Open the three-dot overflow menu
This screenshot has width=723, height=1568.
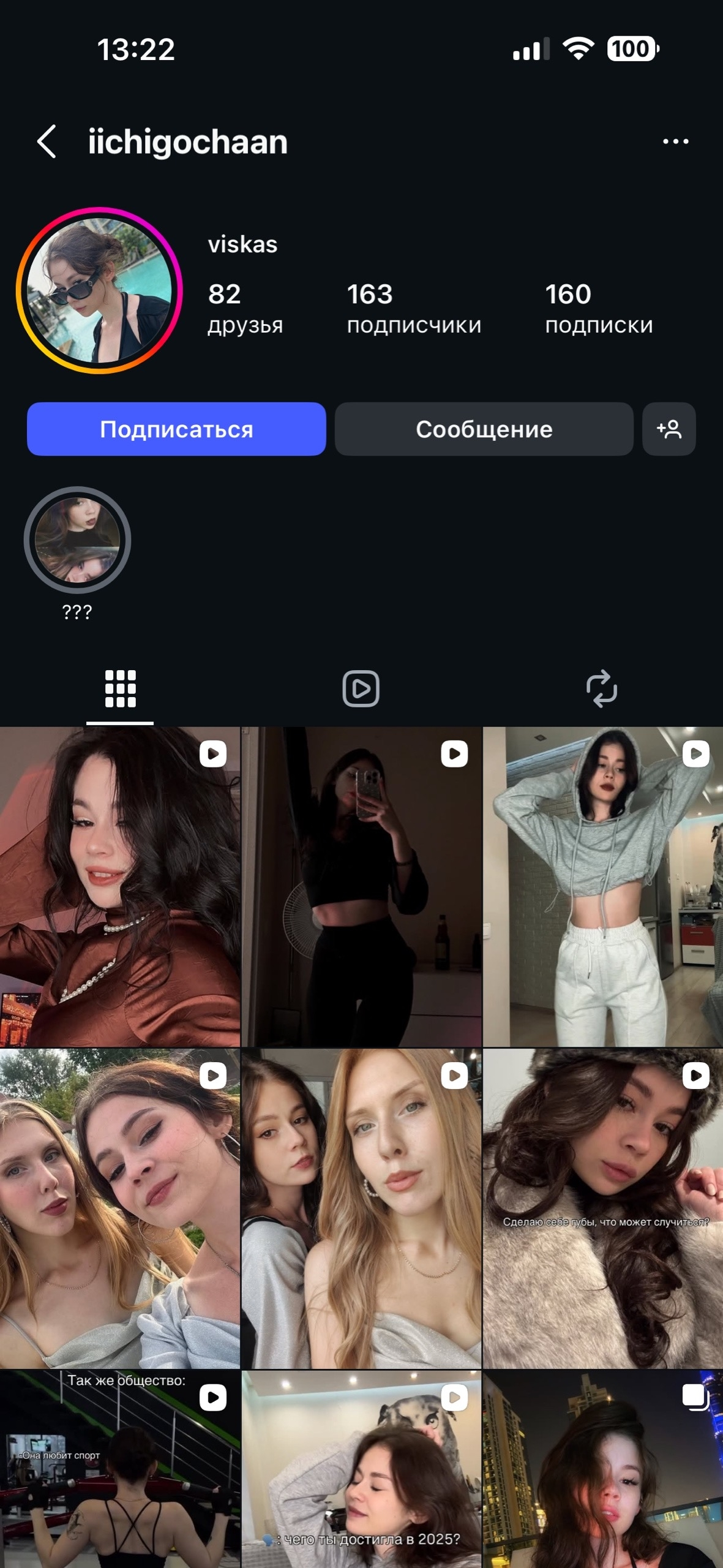[x=675, y=141]
